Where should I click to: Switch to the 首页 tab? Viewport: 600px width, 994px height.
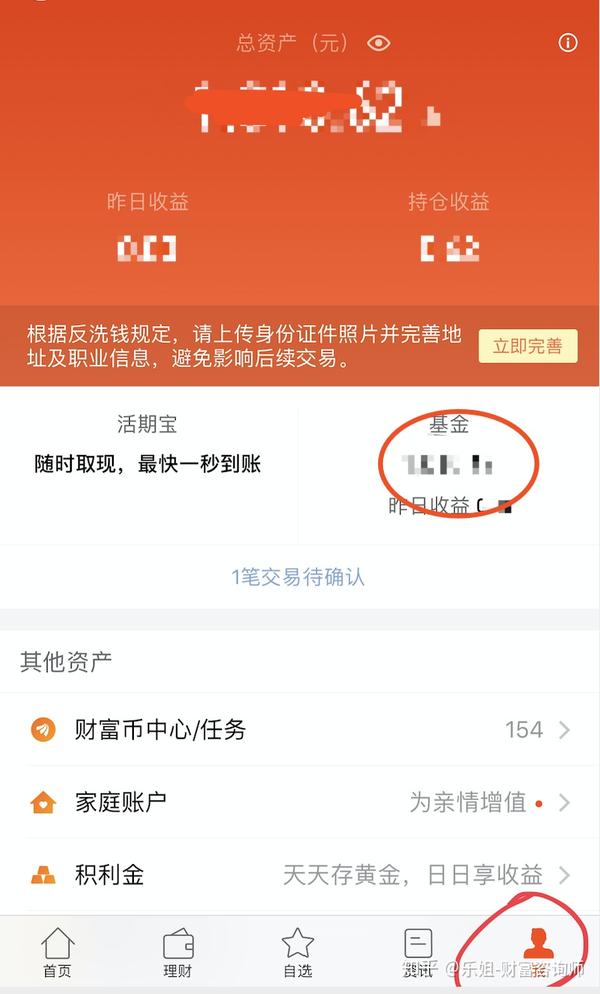57,952
